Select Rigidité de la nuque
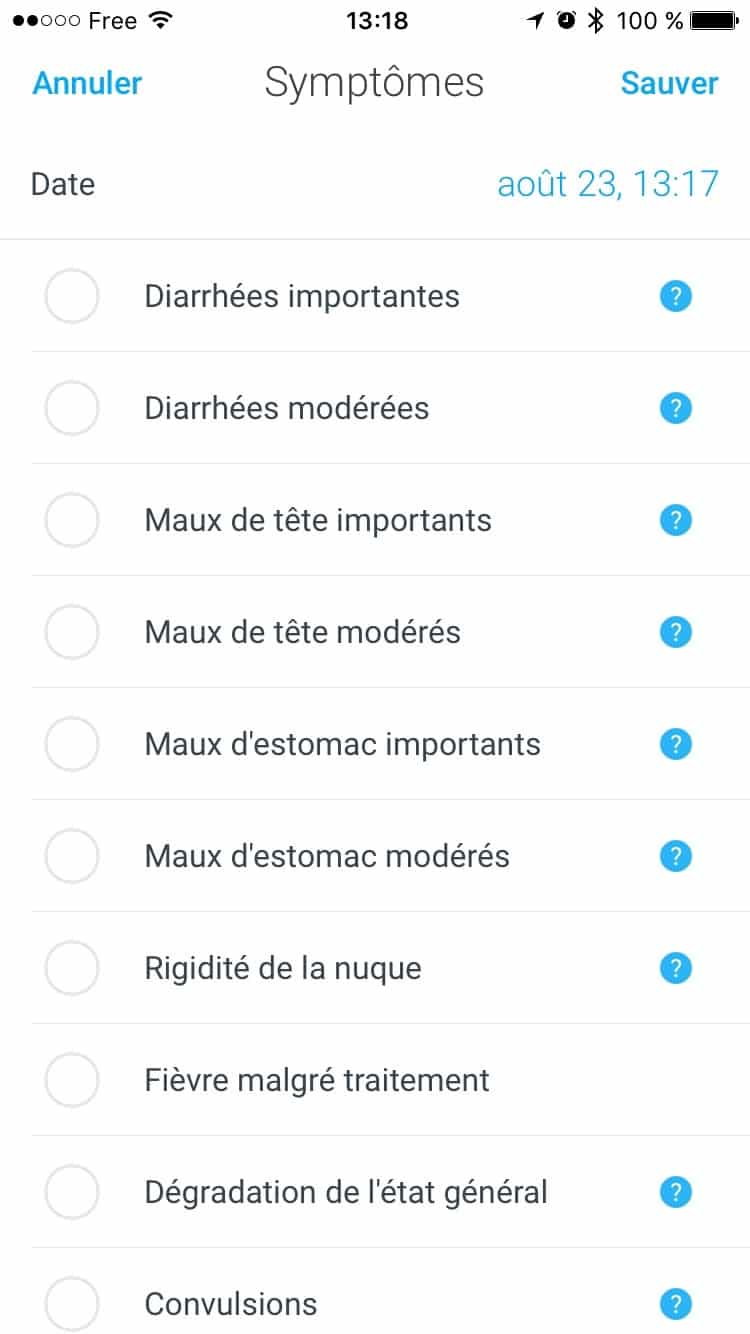The height and width of the screenshot is (1334, 750). 72,968
